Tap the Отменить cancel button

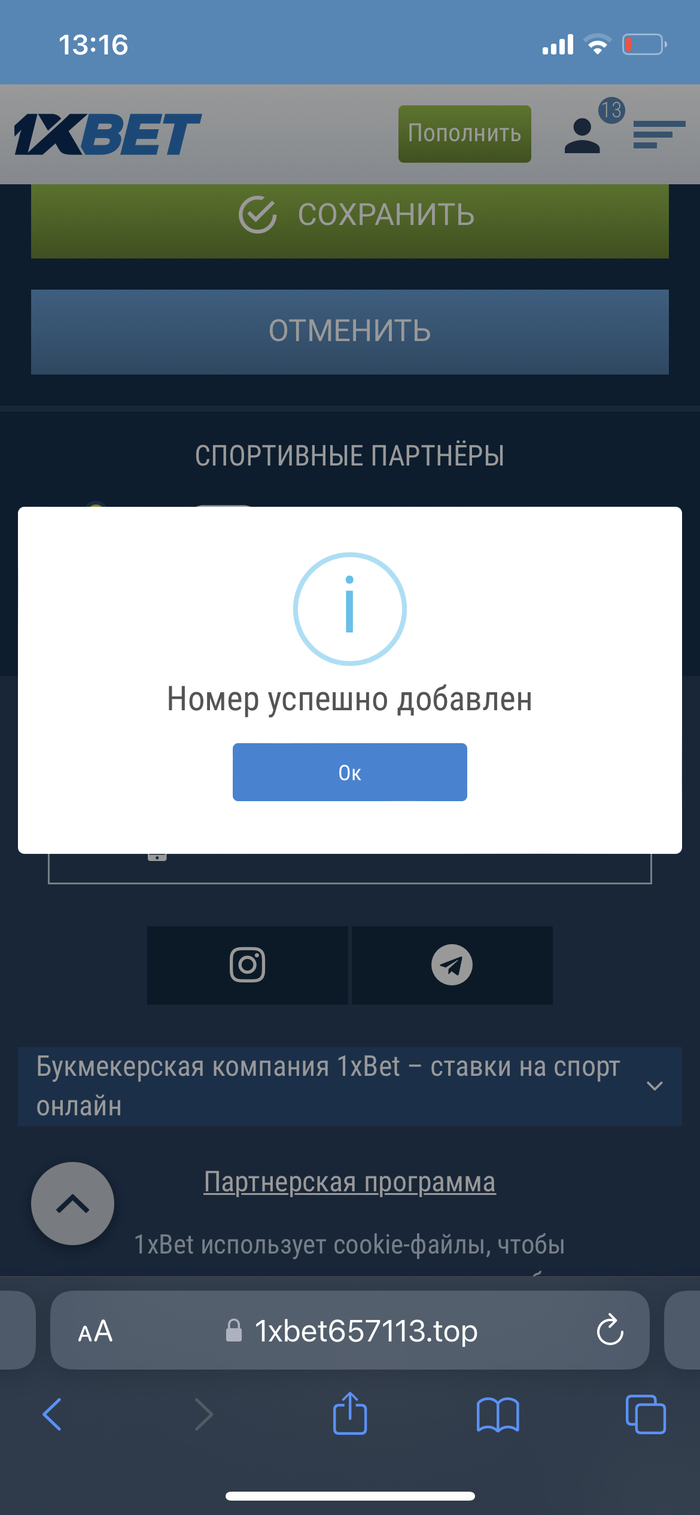(x=349, y=331)
